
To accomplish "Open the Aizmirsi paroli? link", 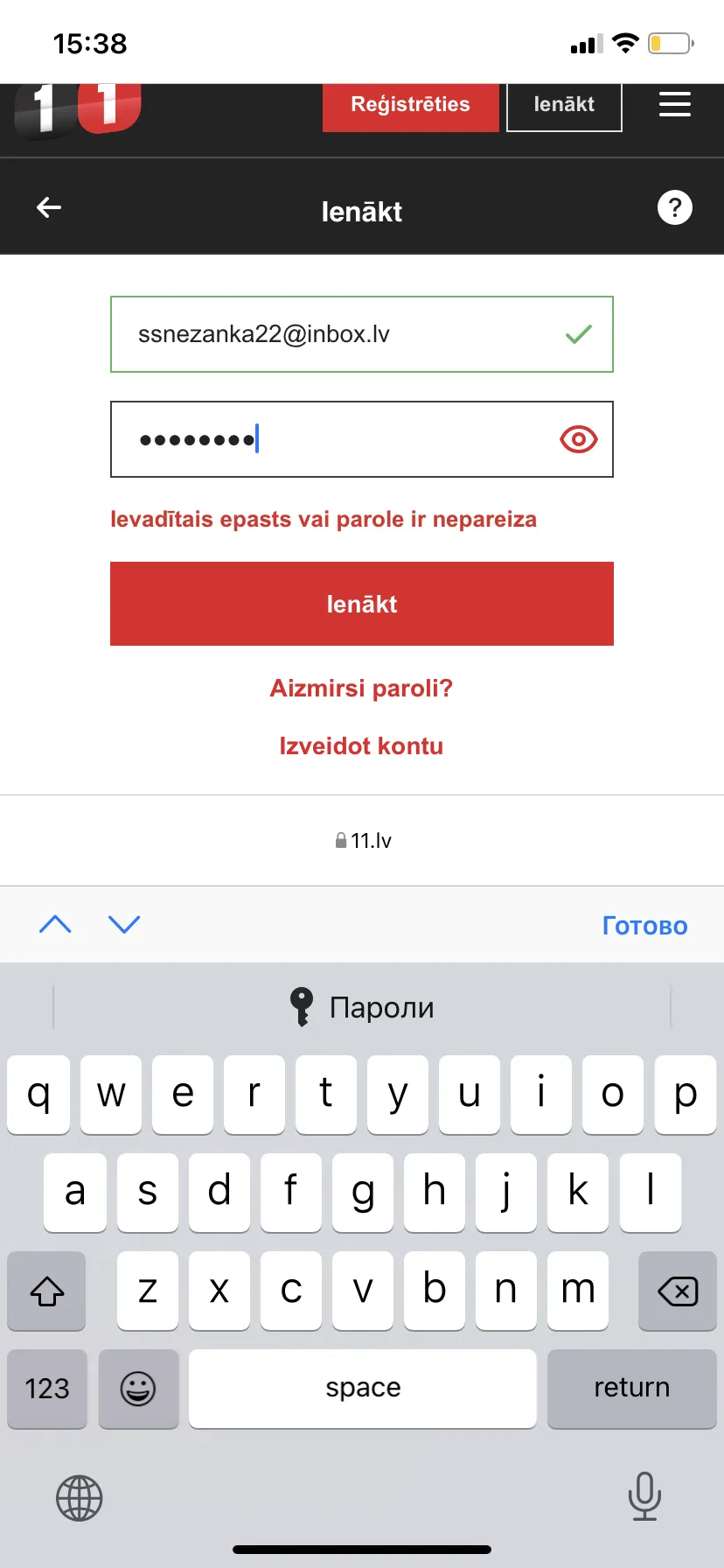I will (x=361, y=689).
